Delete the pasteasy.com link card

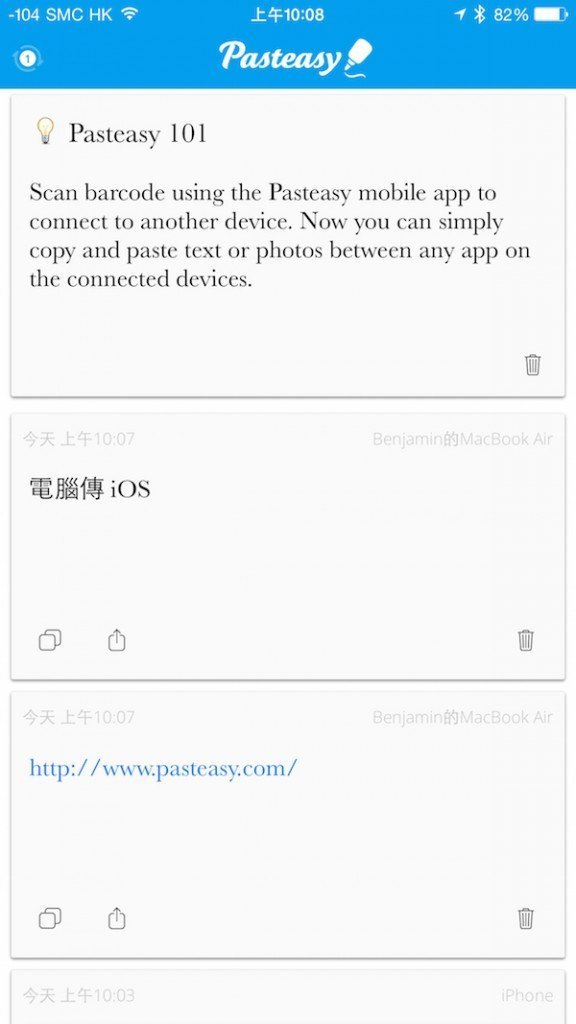point(526,918)
